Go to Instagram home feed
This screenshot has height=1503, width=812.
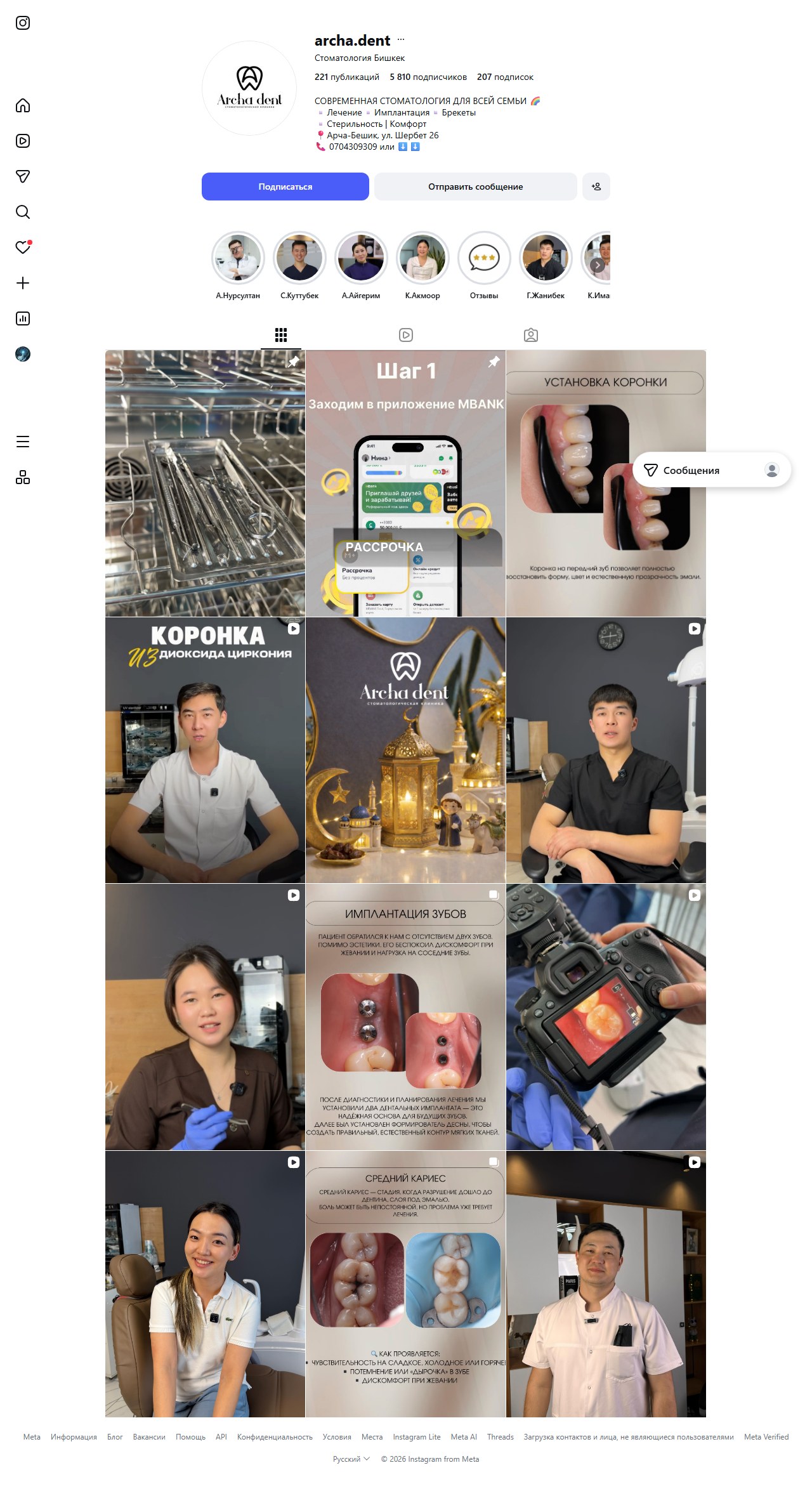tap(23, 105)
